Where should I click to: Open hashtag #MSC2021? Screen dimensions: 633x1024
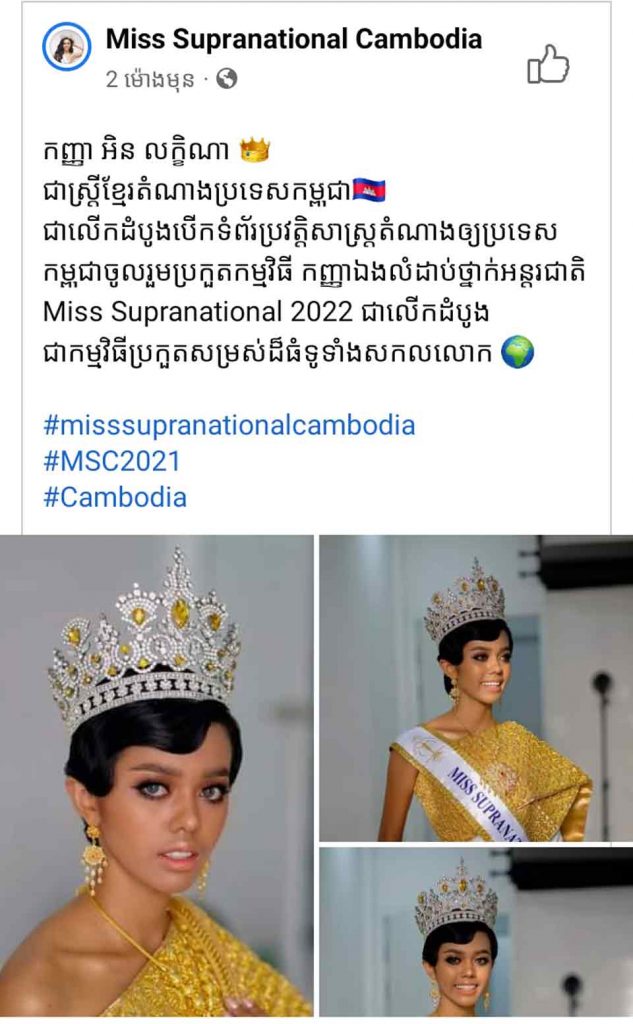pyautogui.click(x=112, y=461)
